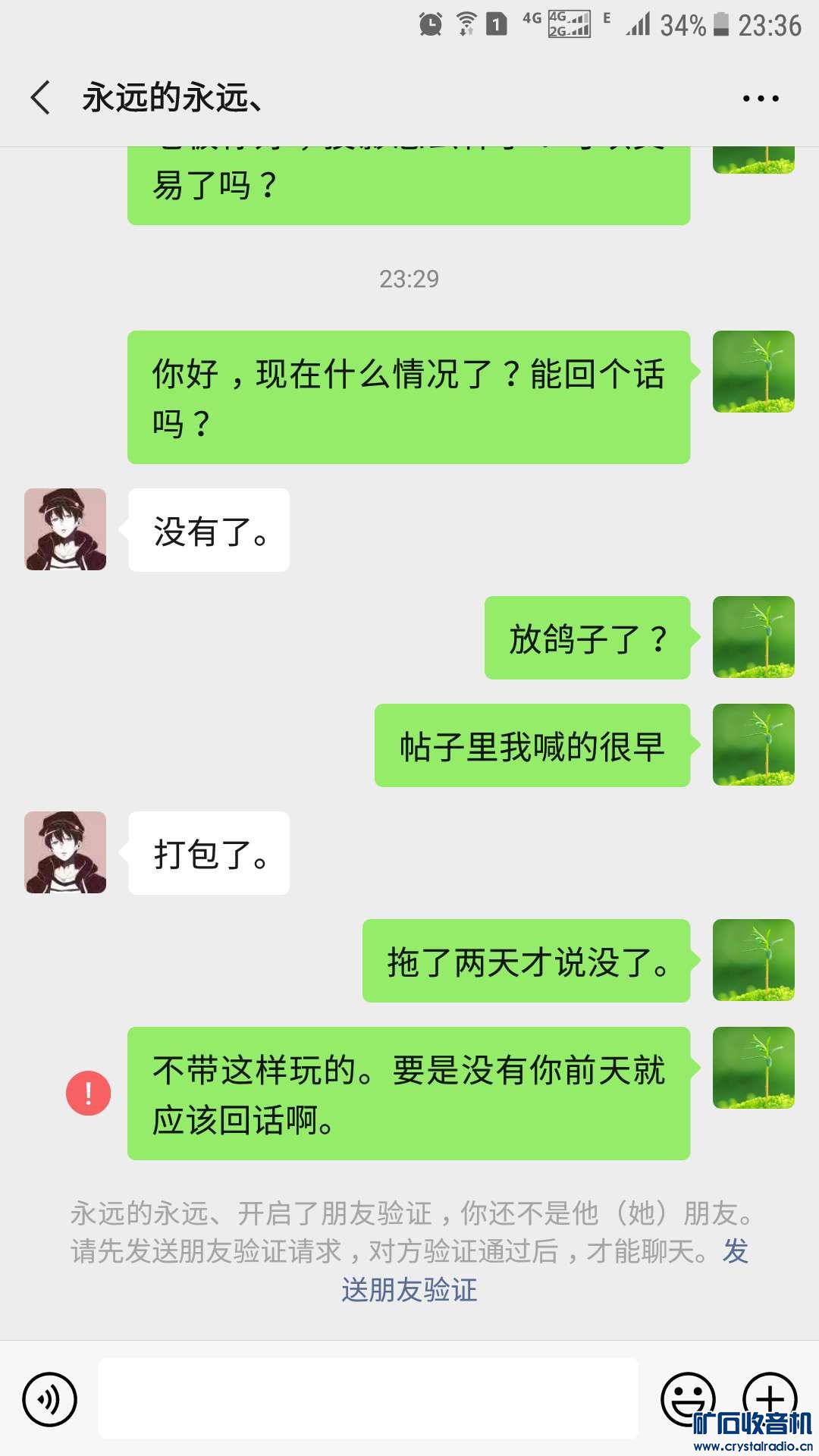Open the three-dot chat info menu
This screenshot has width=819, height=1456.
coord(760,99)
